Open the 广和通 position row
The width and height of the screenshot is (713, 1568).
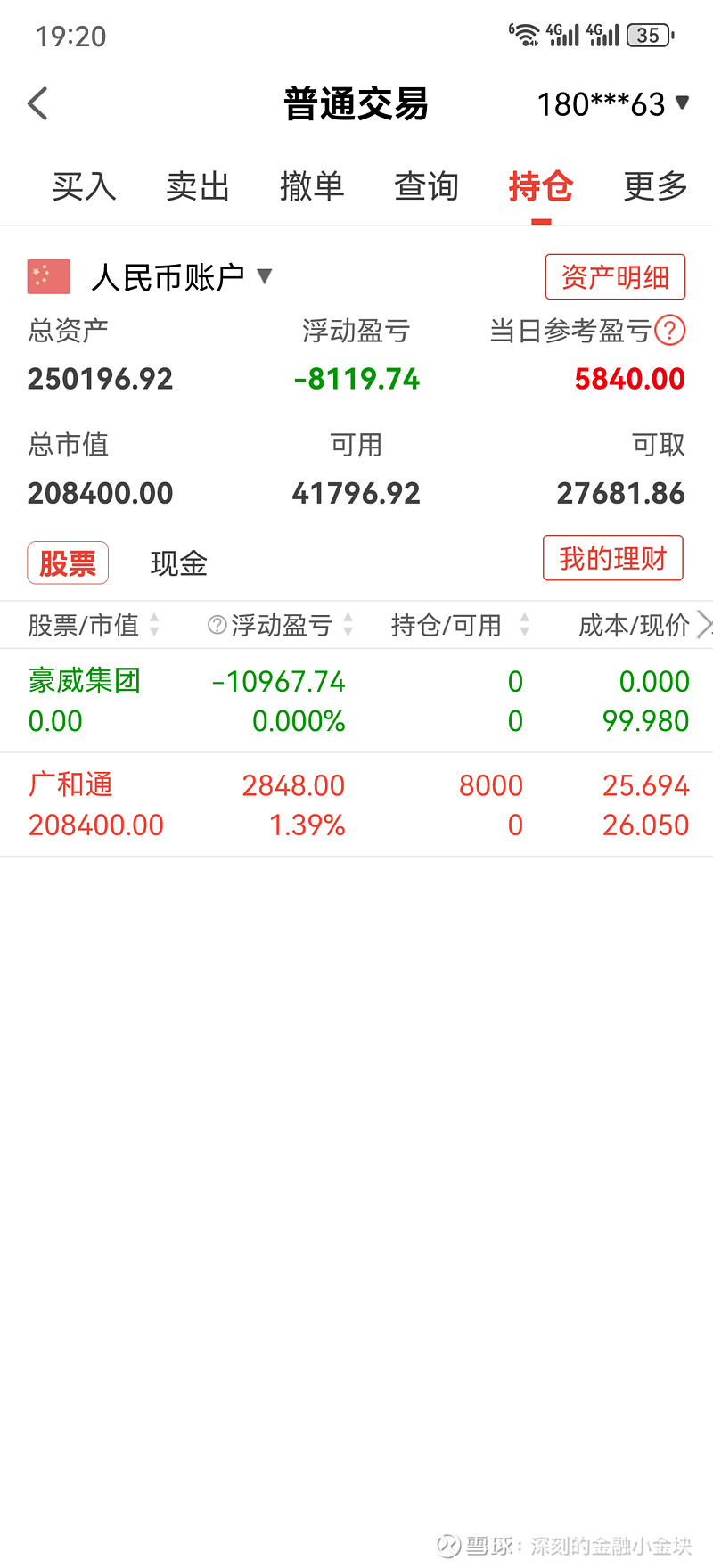(356, 805)
